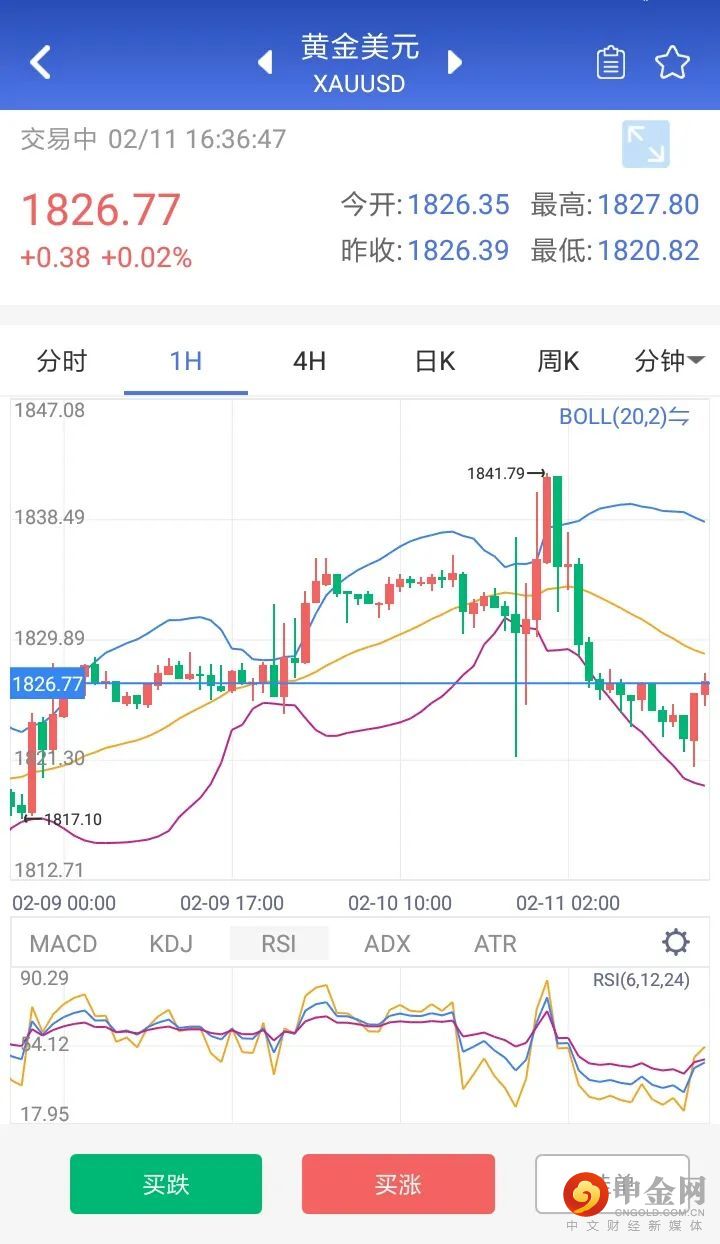This screenshot has width=720, height=1244.
Task: Tap the green 买跌 sell button
Action: 166,1184
